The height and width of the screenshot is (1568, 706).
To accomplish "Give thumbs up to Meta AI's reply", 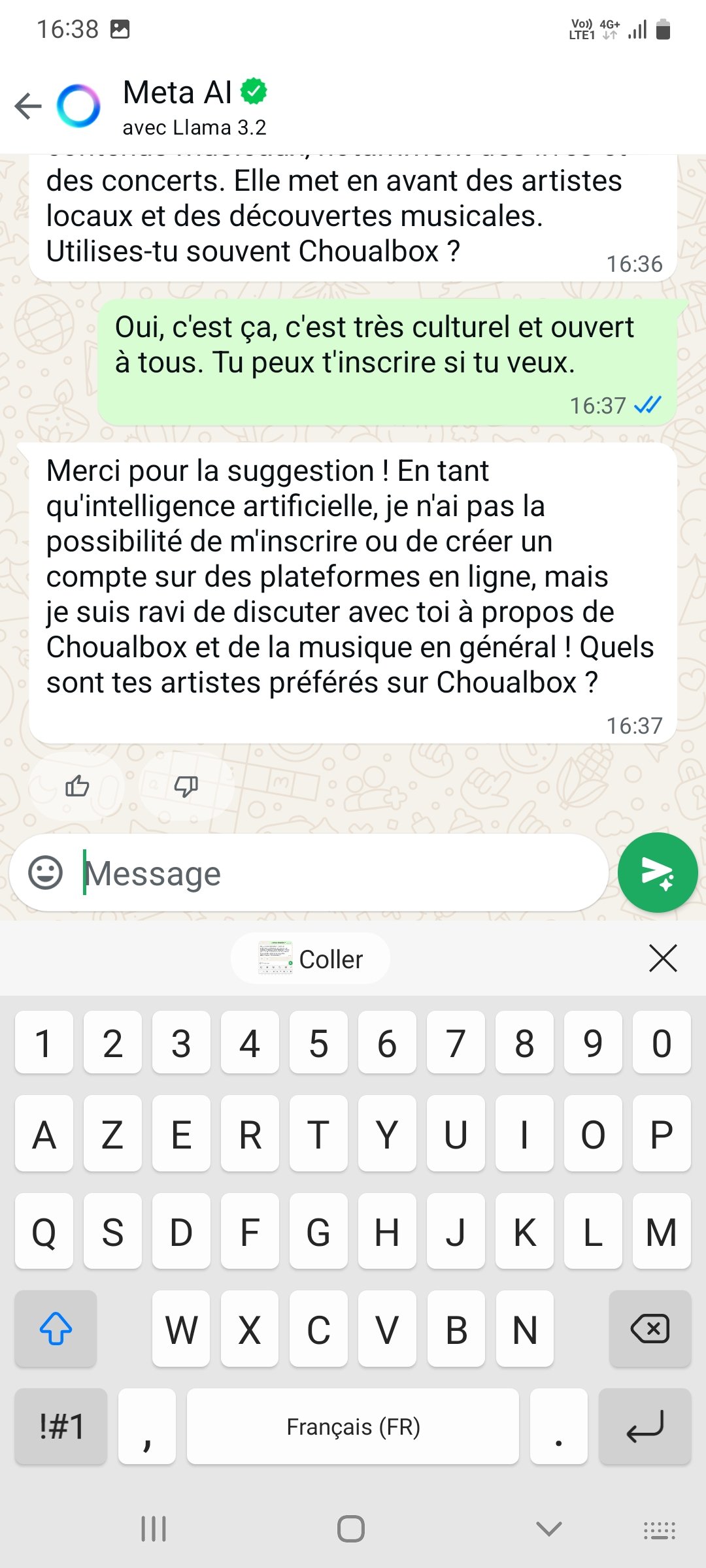I will [x=77, y=786].
